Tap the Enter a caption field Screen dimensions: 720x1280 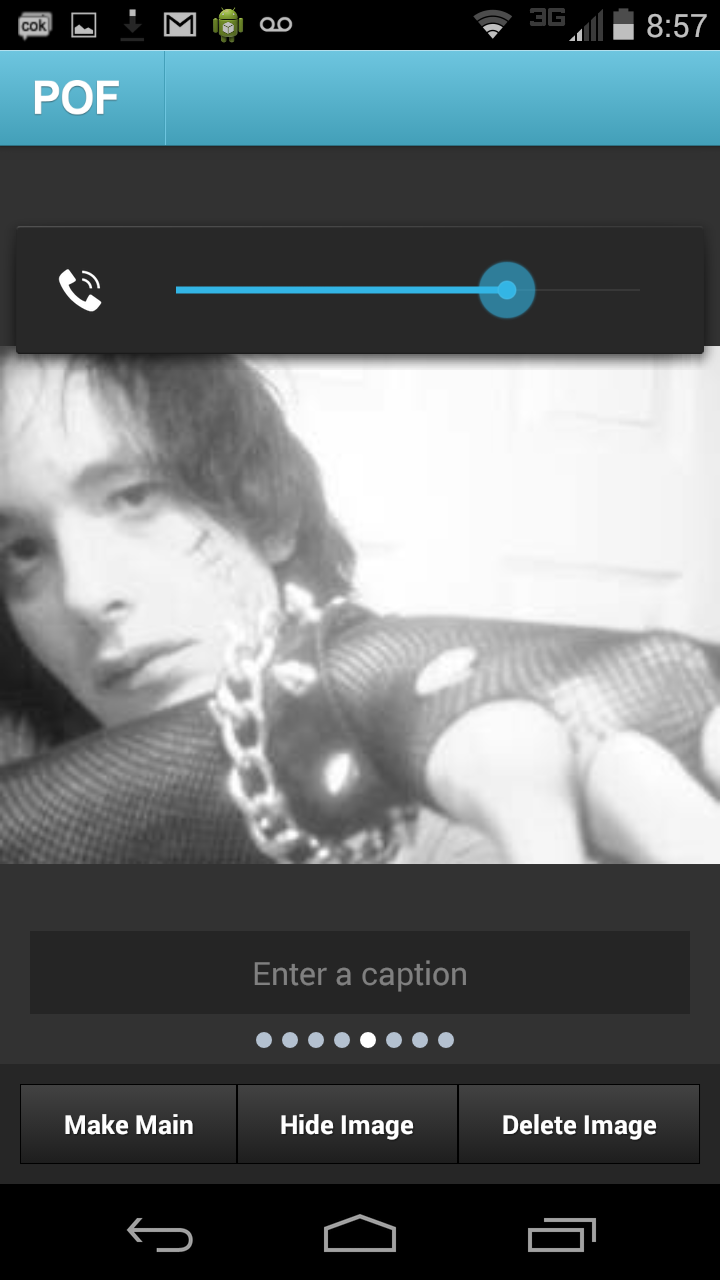[360, 974]
